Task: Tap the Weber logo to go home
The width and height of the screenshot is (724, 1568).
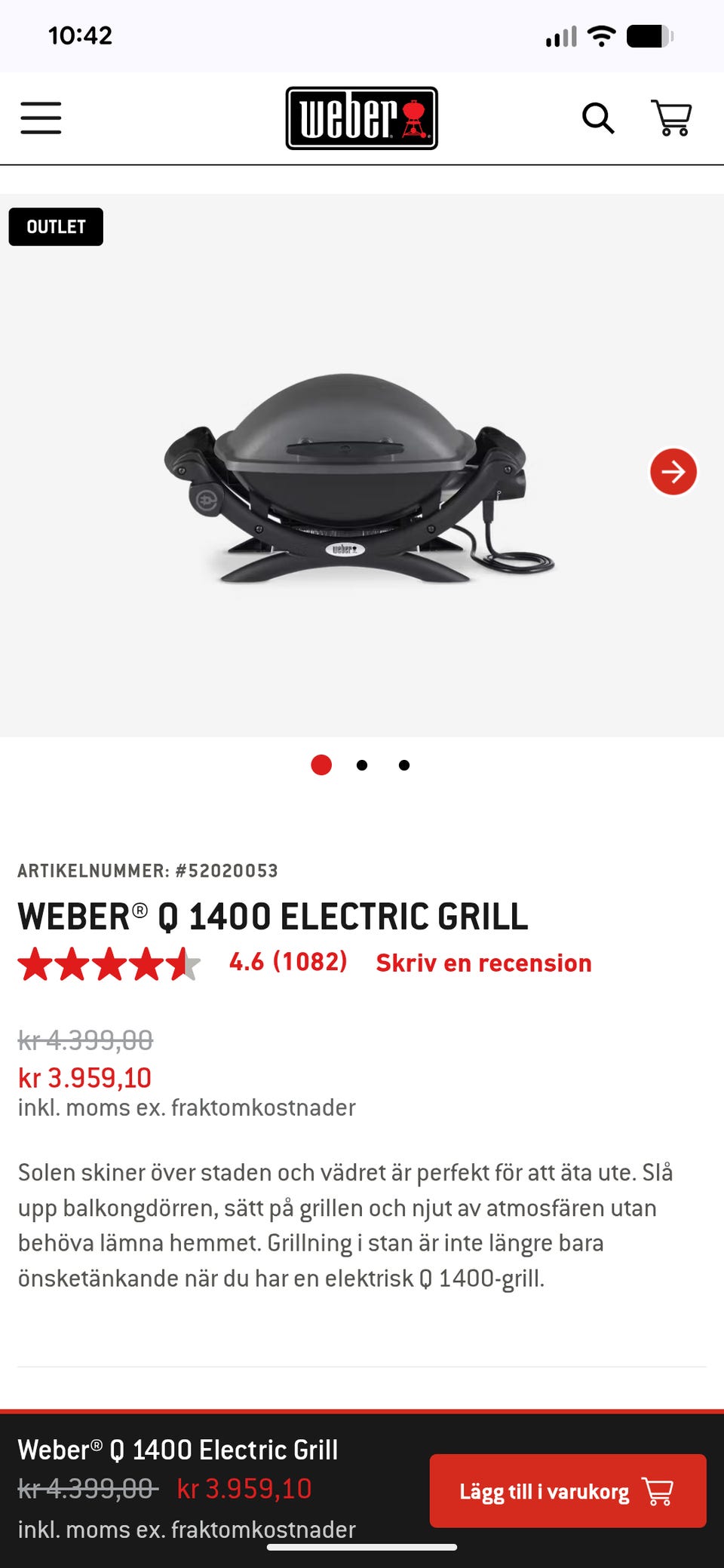Action: click(361, 118)
